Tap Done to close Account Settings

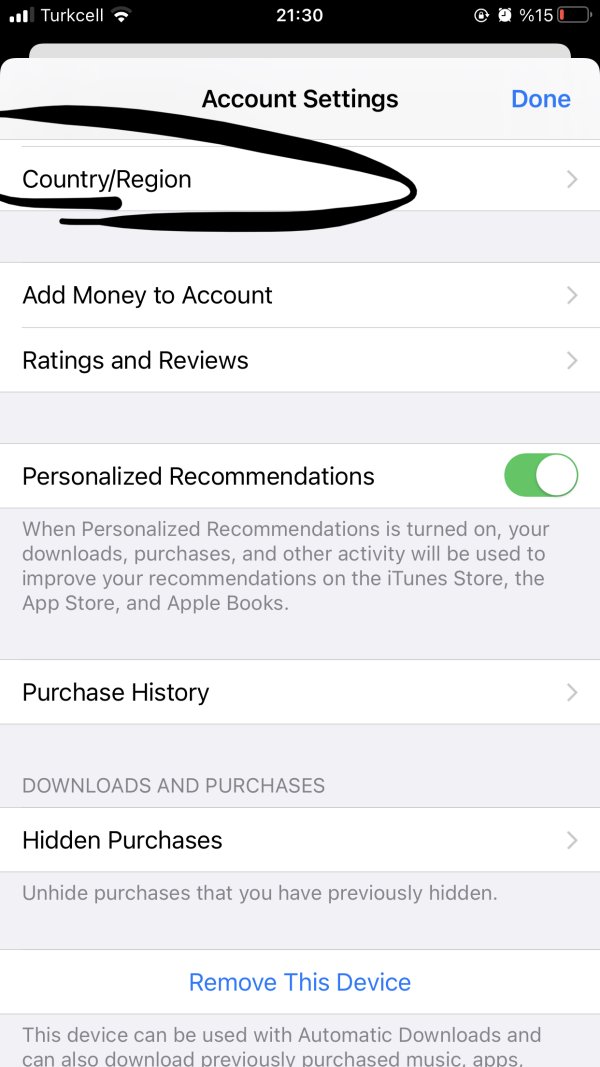pyautogui.click(x=540, y=99)
